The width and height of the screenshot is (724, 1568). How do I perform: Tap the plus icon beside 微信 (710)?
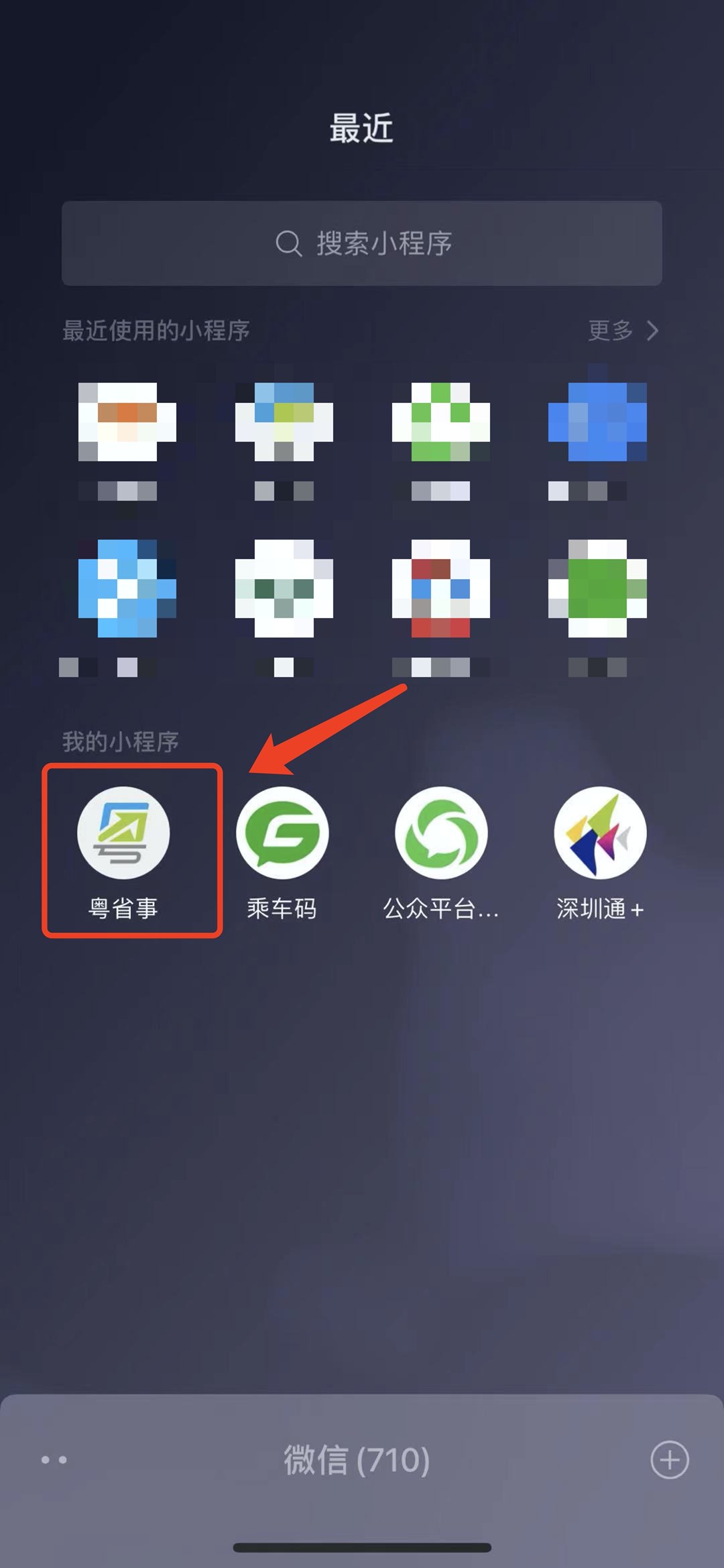pos(669,1459)
